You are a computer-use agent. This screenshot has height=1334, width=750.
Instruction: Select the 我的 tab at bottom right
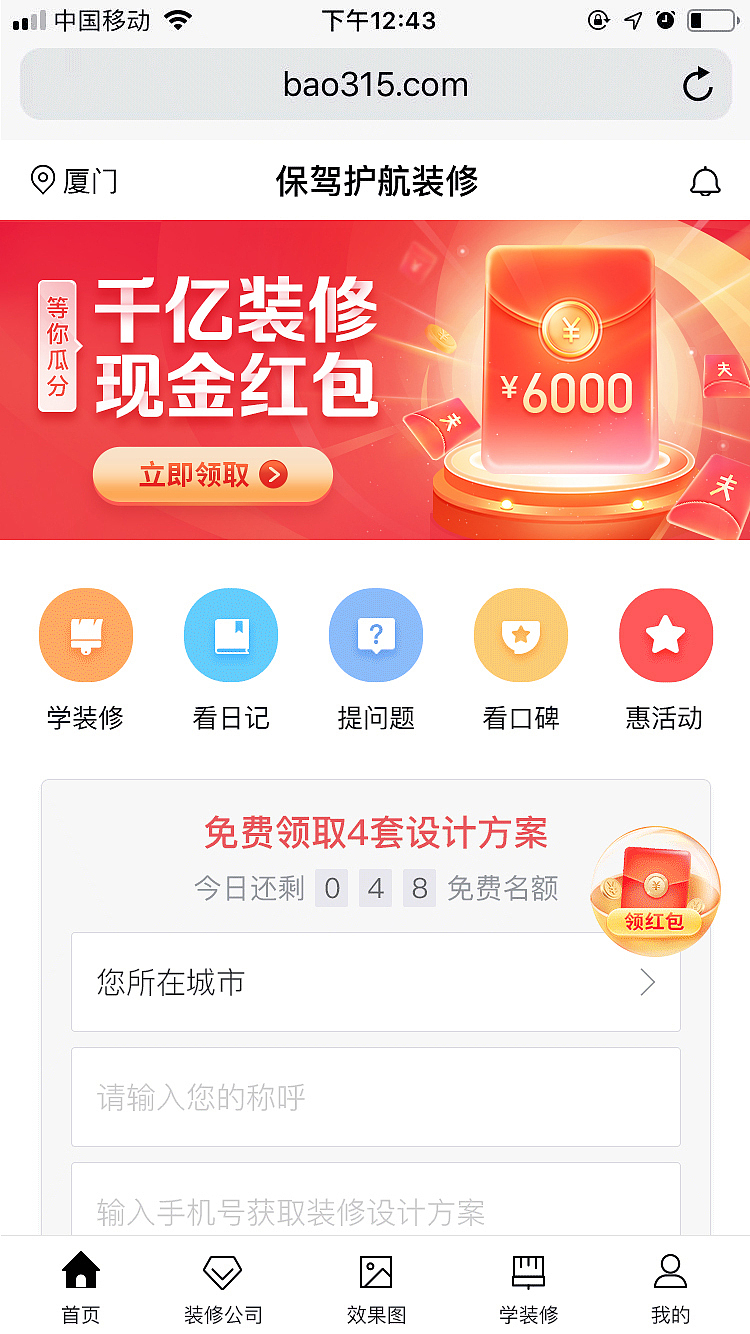670,1285
